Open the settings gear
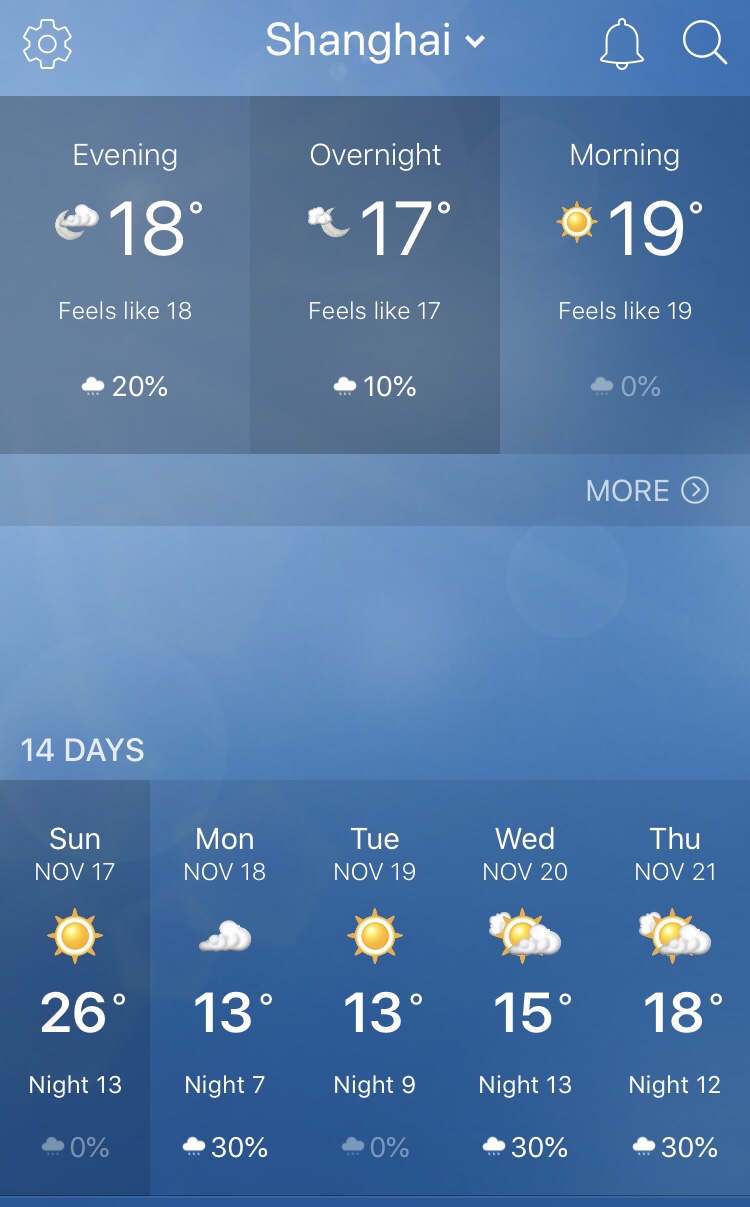Image resolution: width=750 pixels, height=1207 pixels. click(47, 44)
